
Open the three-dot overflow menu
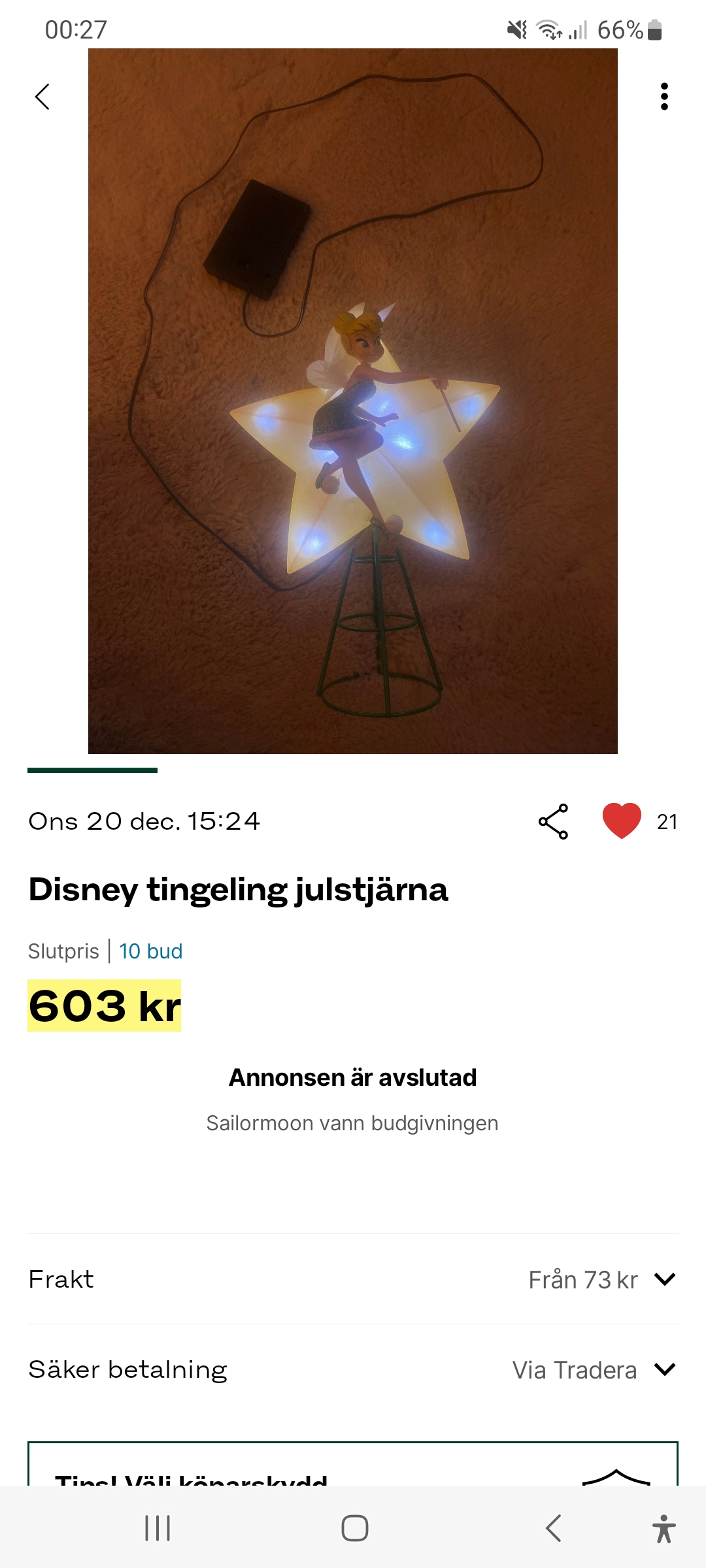664,97
